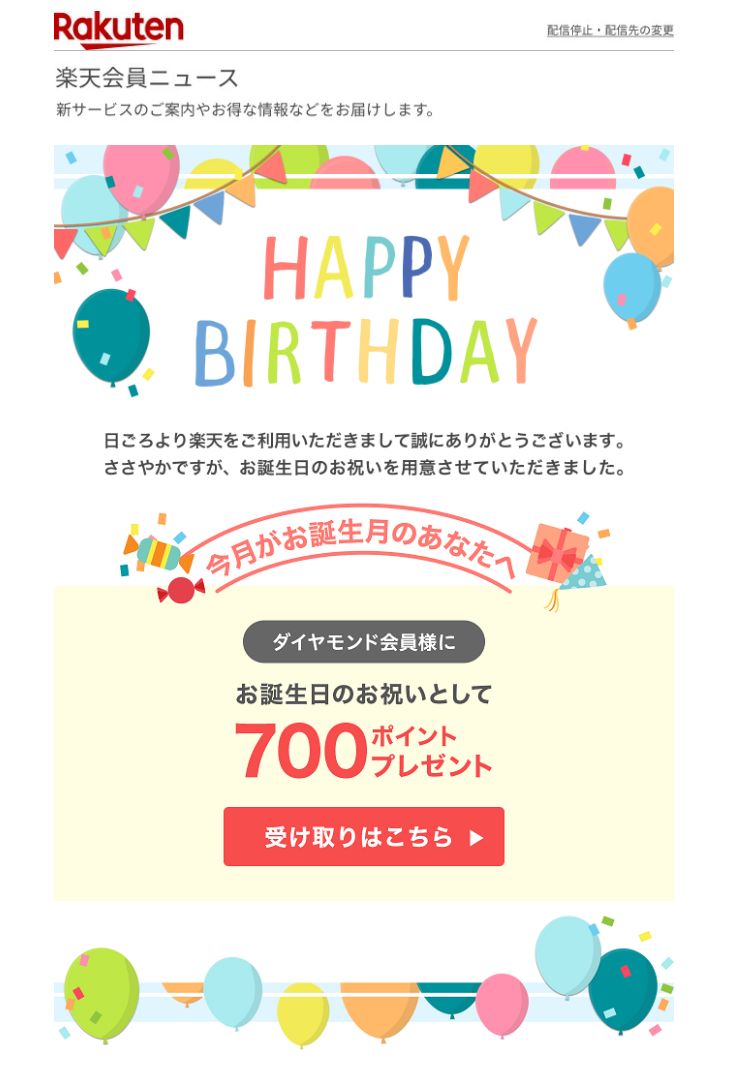Image resolution: width=744 pixels, height=1065 pixels.
Task: Select the round red candy wrapper
Action: coord(181,590)
